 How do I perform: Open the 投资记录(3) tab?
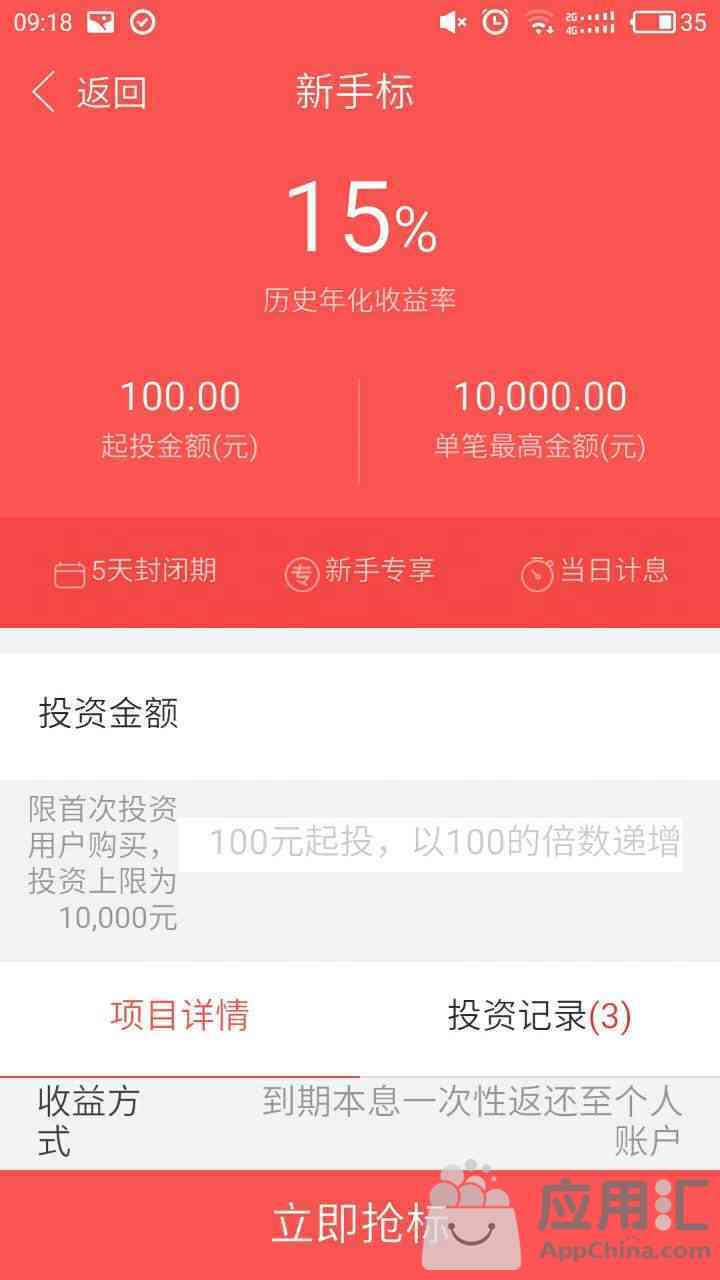click(540, 1016)
